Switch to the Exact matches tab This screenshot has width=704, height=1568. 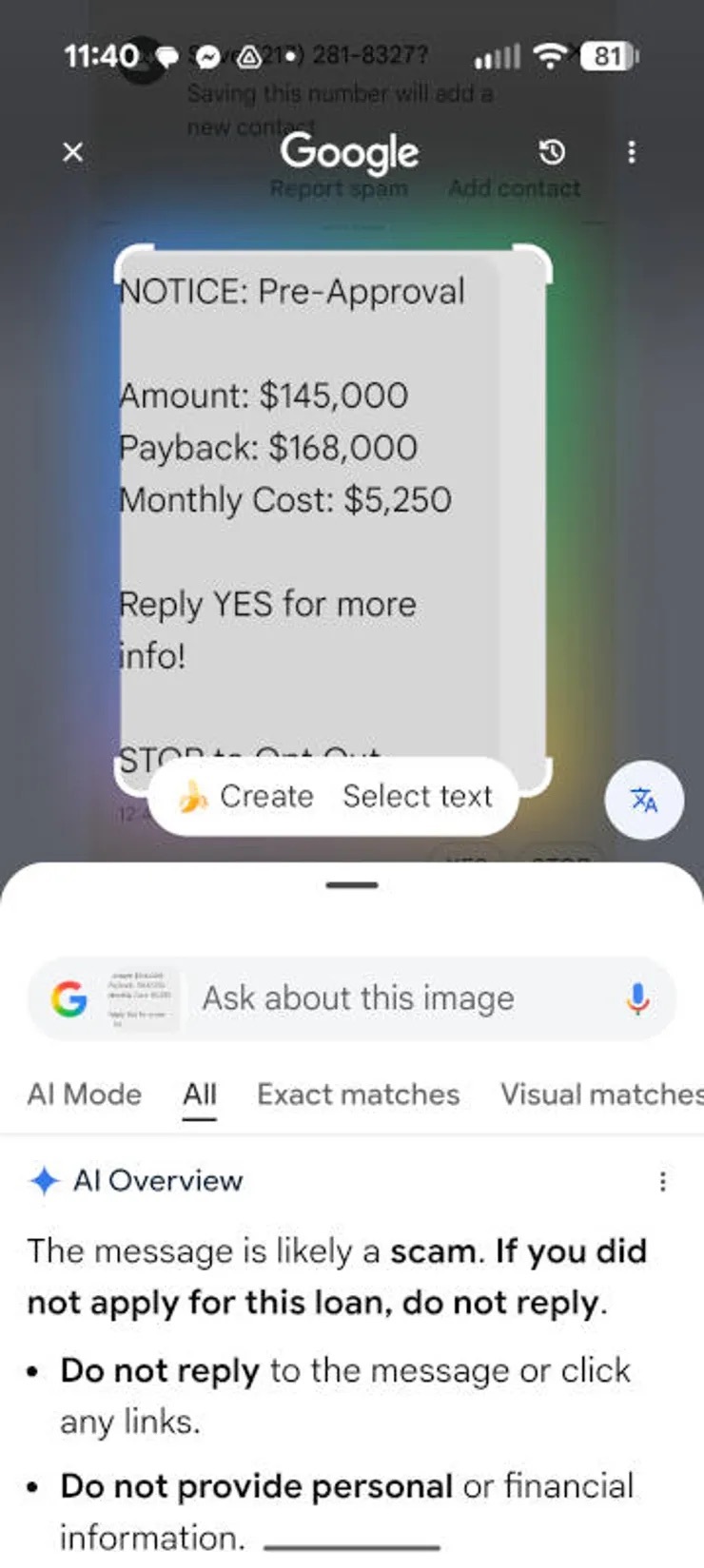pos(357,1094)
